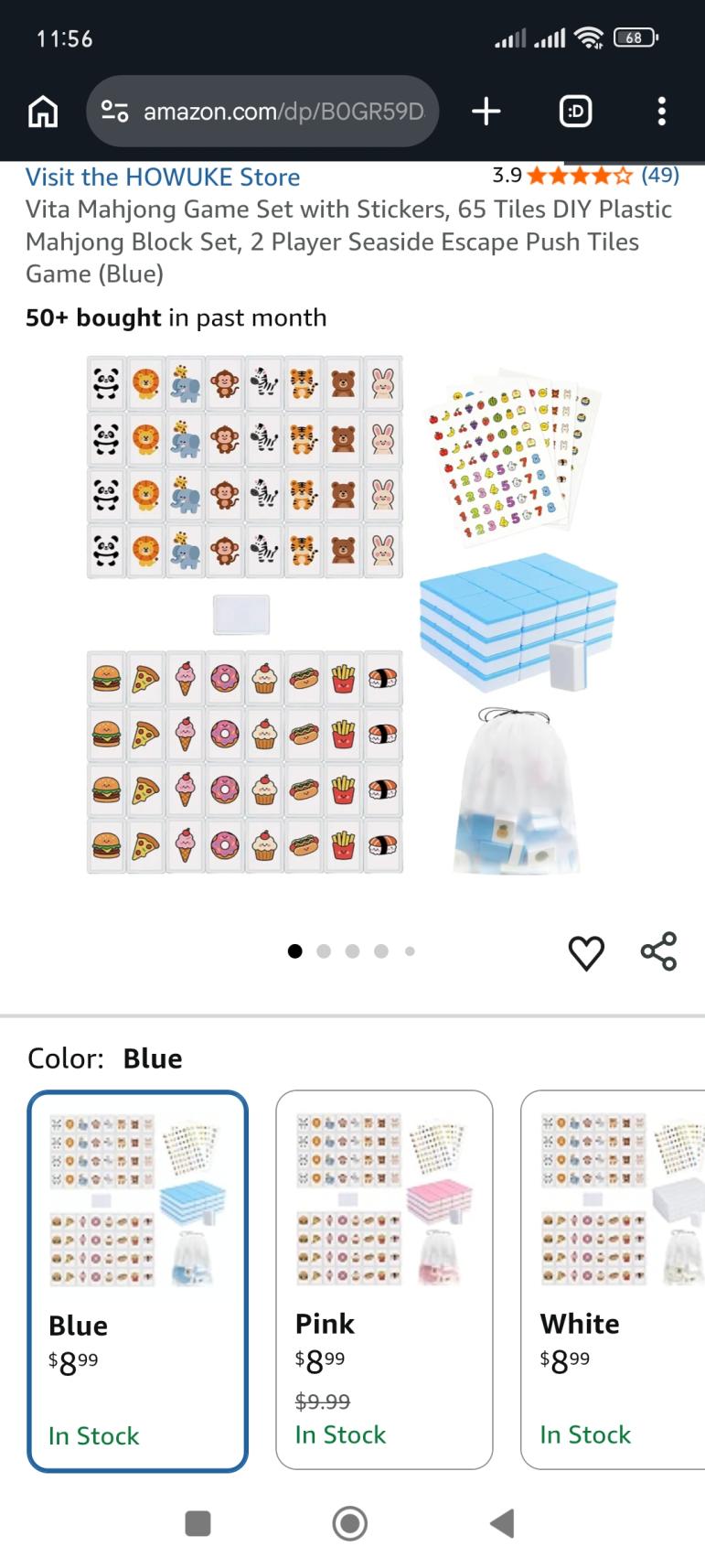Tap the system back button
Image resolution: width=705 pixels, height=1568 pixels.
[x=502, y=1523]
